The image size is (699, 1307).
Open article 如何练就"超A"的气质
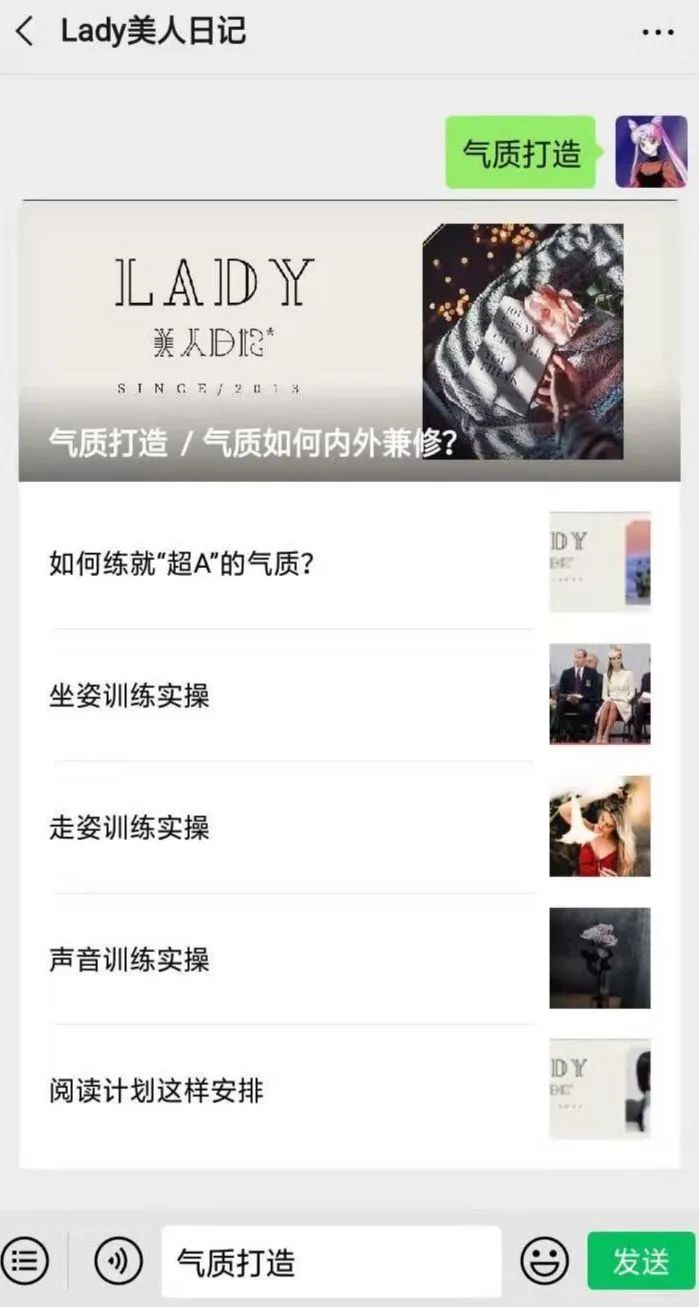coord(349,564)
